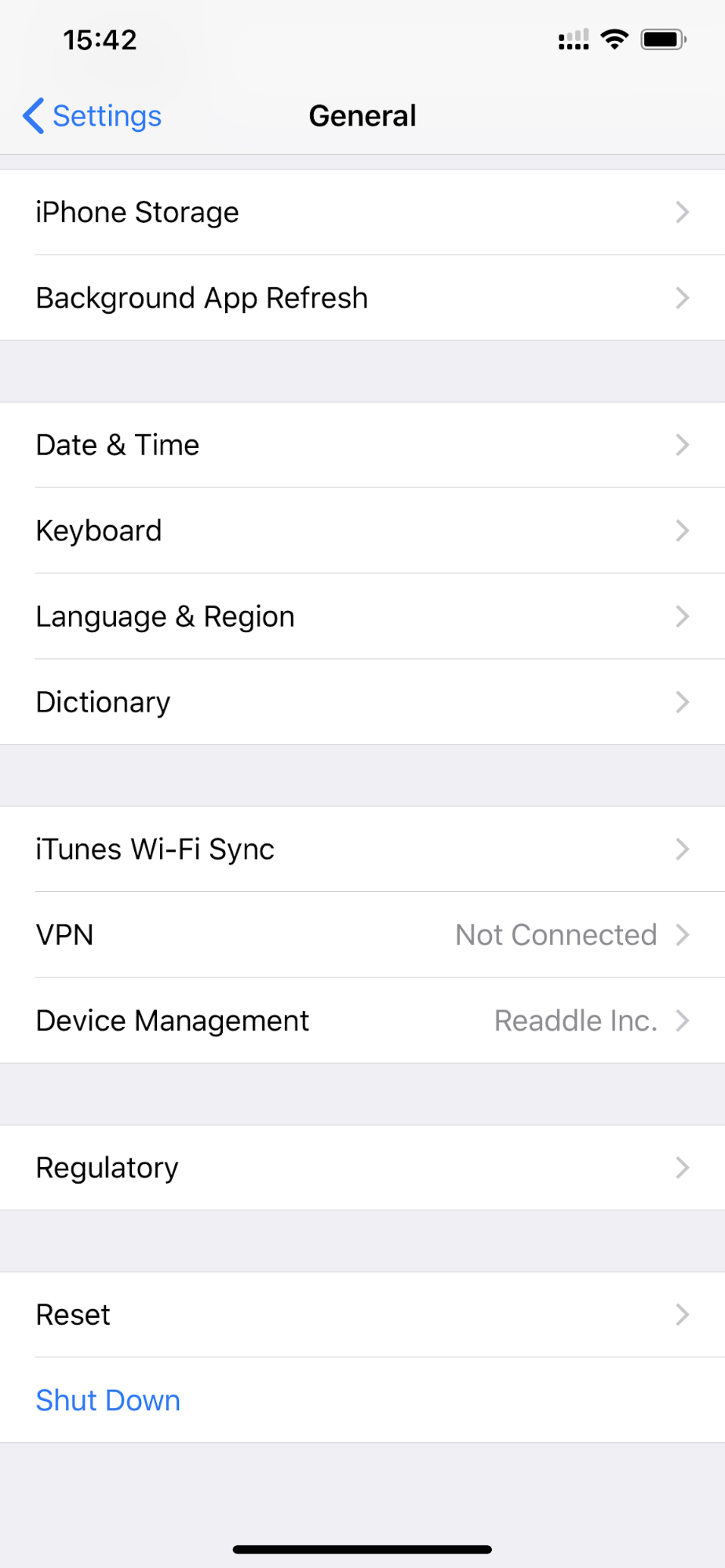Open the Reset options
Screen dimensions: 725x1568
coord(362,1315)
